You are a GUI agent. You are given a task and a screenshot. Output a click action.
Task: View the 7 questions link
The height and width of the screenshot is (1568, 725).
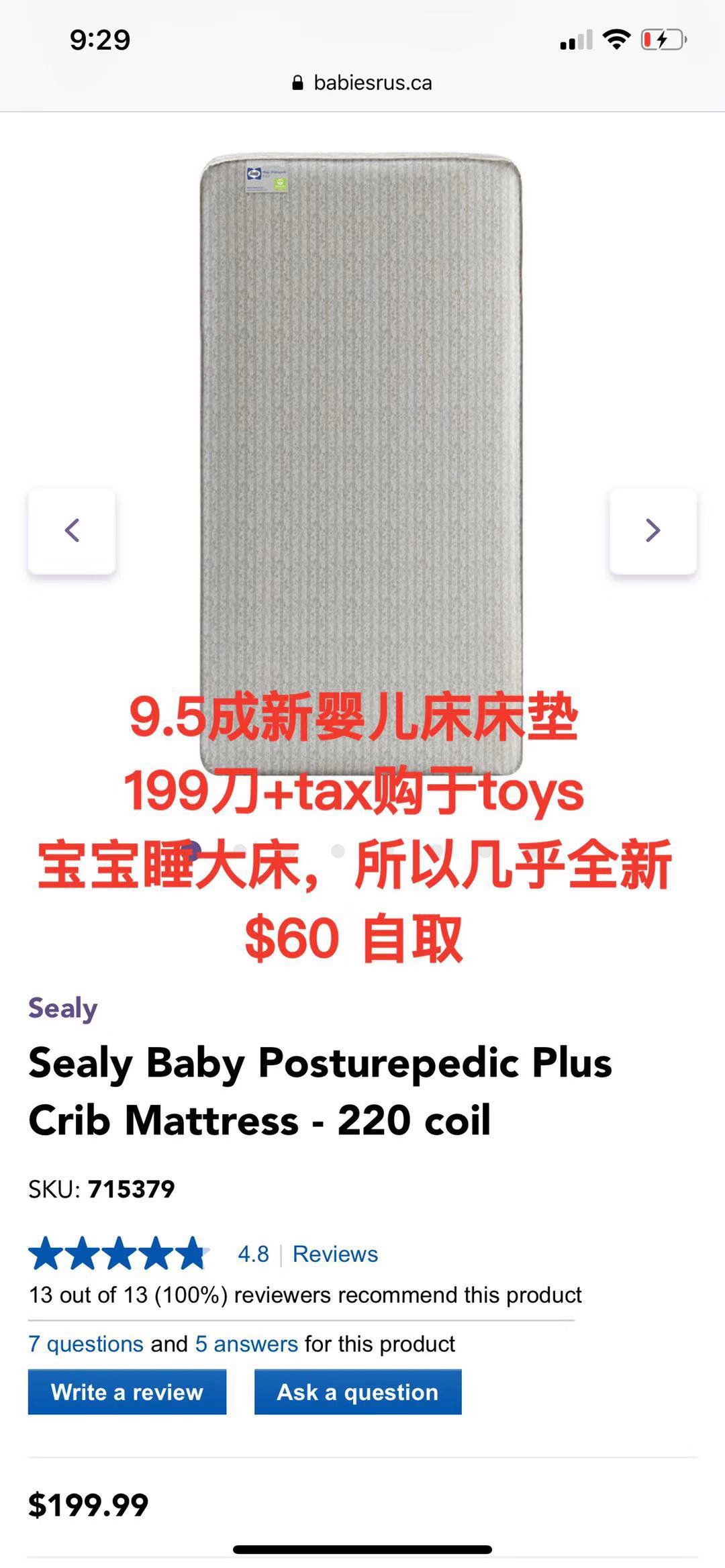[86, 1344]
